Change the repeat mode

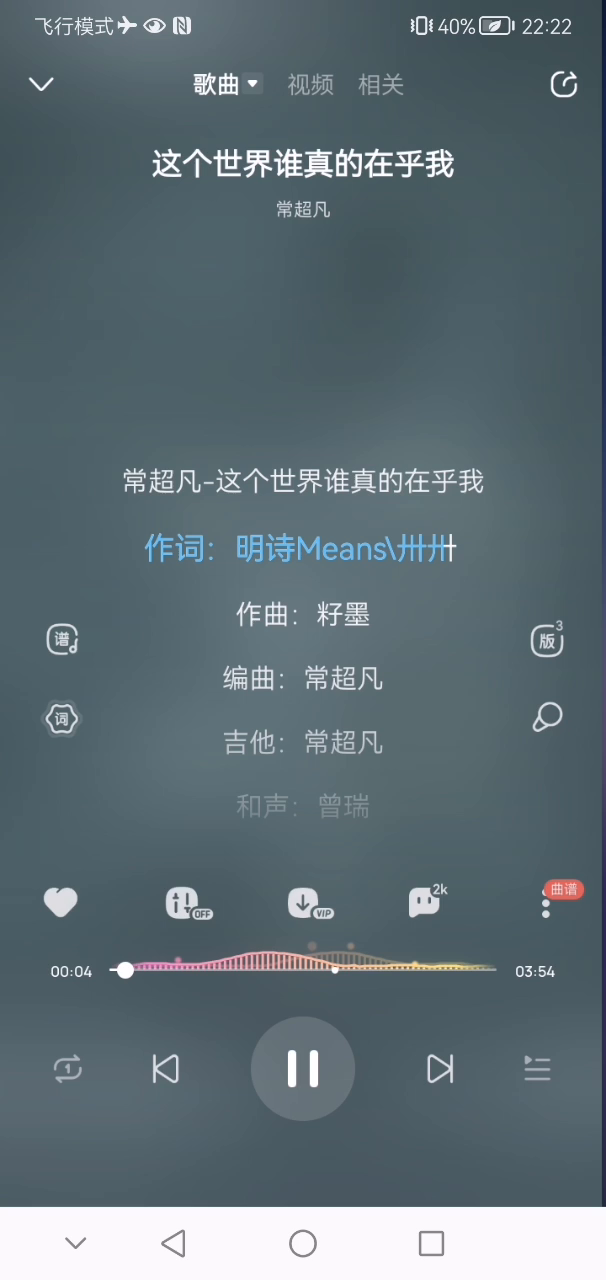(x=67, y=1069)
